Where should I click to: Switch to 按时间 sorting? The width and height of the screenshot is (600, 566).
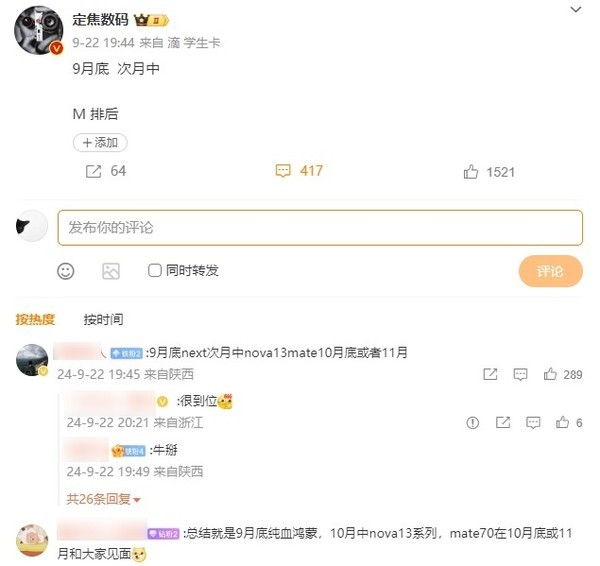(x=103, y=319)
